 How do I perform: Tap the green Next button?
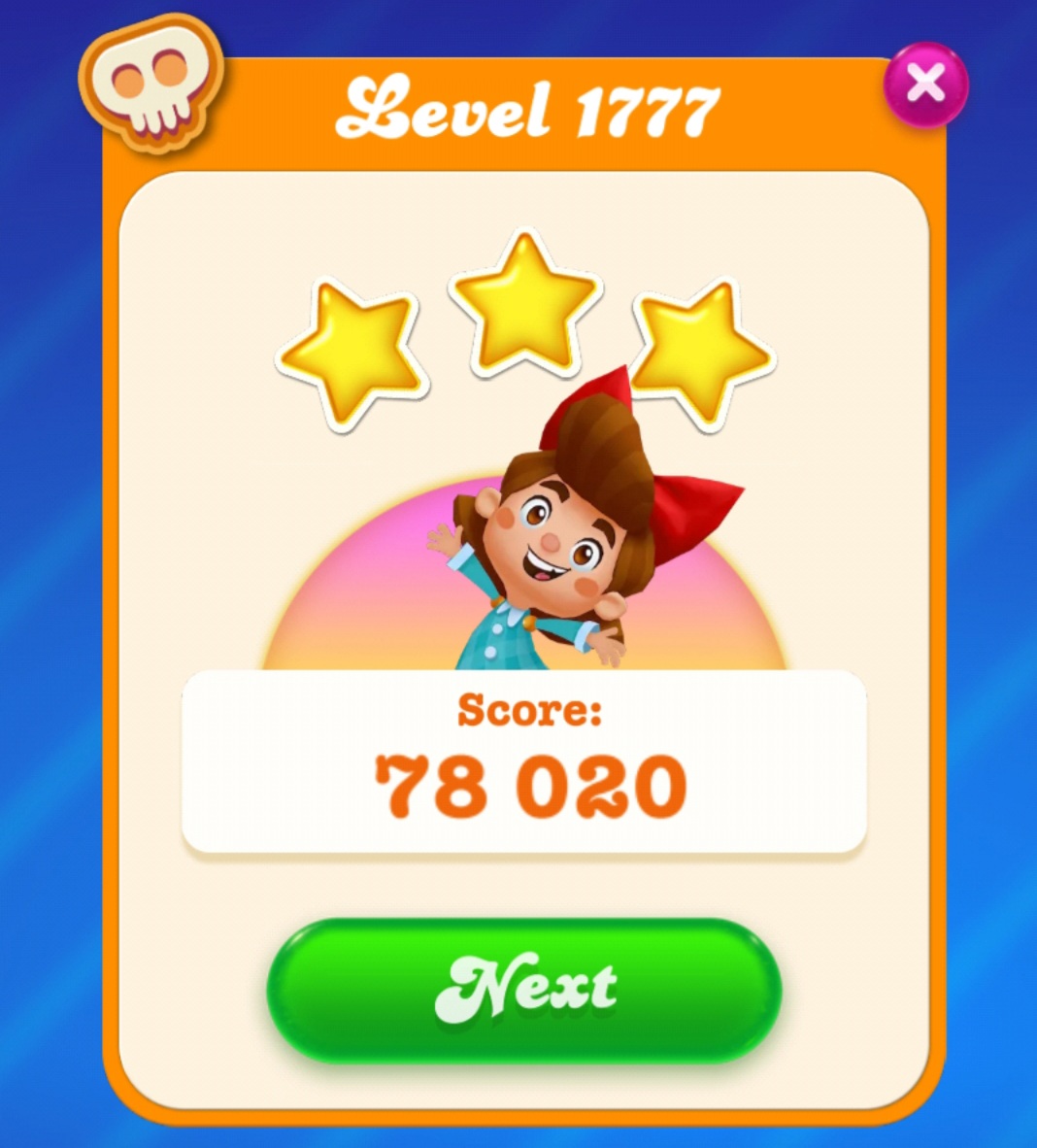524,989
